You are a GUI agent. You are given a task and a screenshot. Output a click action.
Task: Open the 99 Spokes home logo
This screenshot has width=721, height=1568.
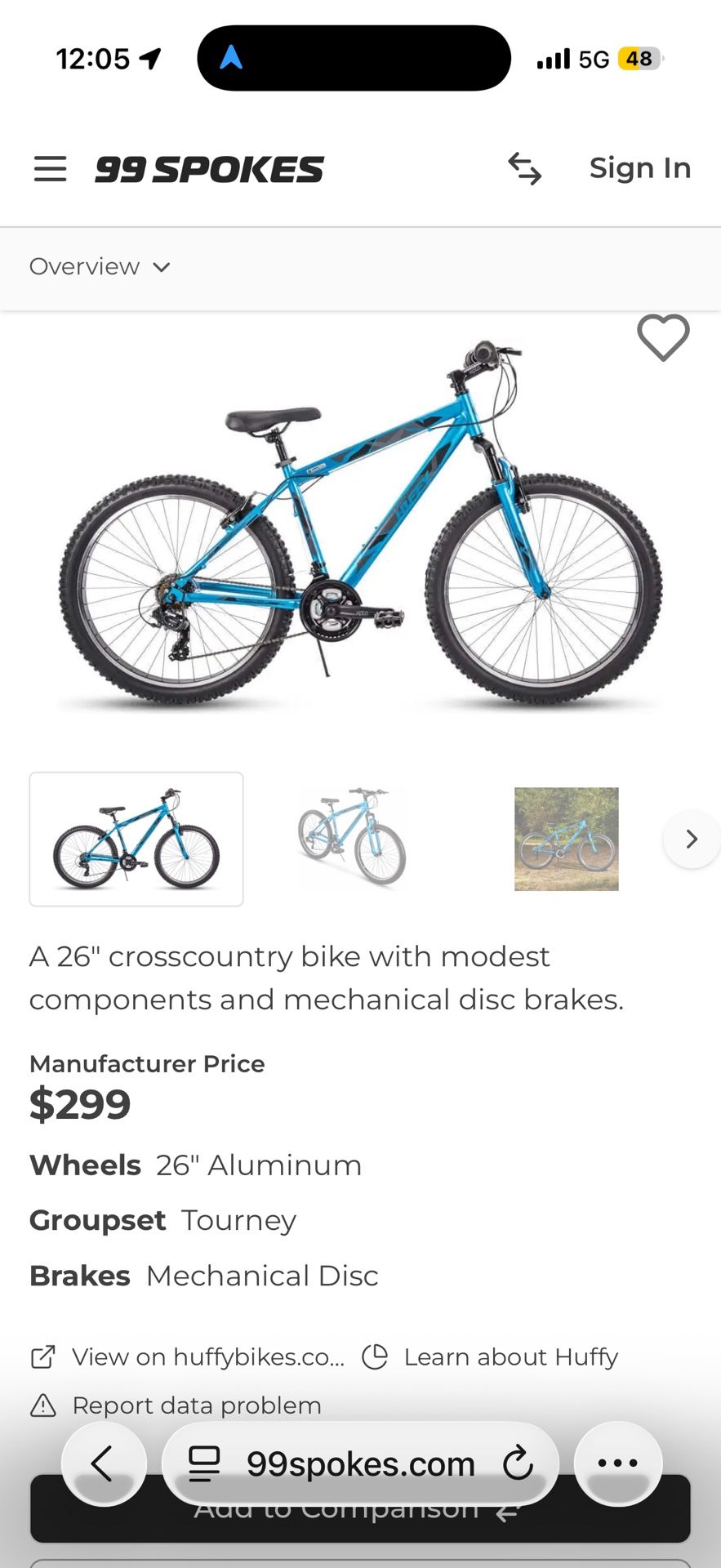click(x=209, y=169)
